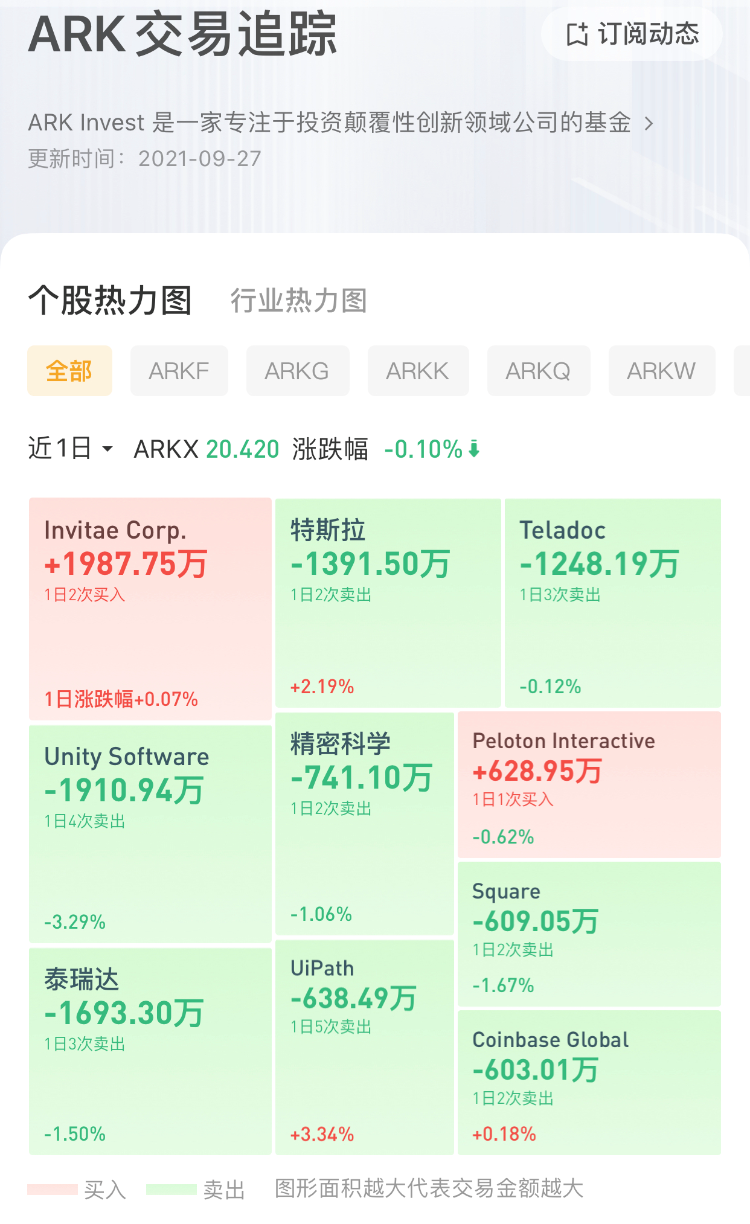Open the 泰瑞达 tile
This screenshot has width=750, height=1224.
pos(150,1051)
